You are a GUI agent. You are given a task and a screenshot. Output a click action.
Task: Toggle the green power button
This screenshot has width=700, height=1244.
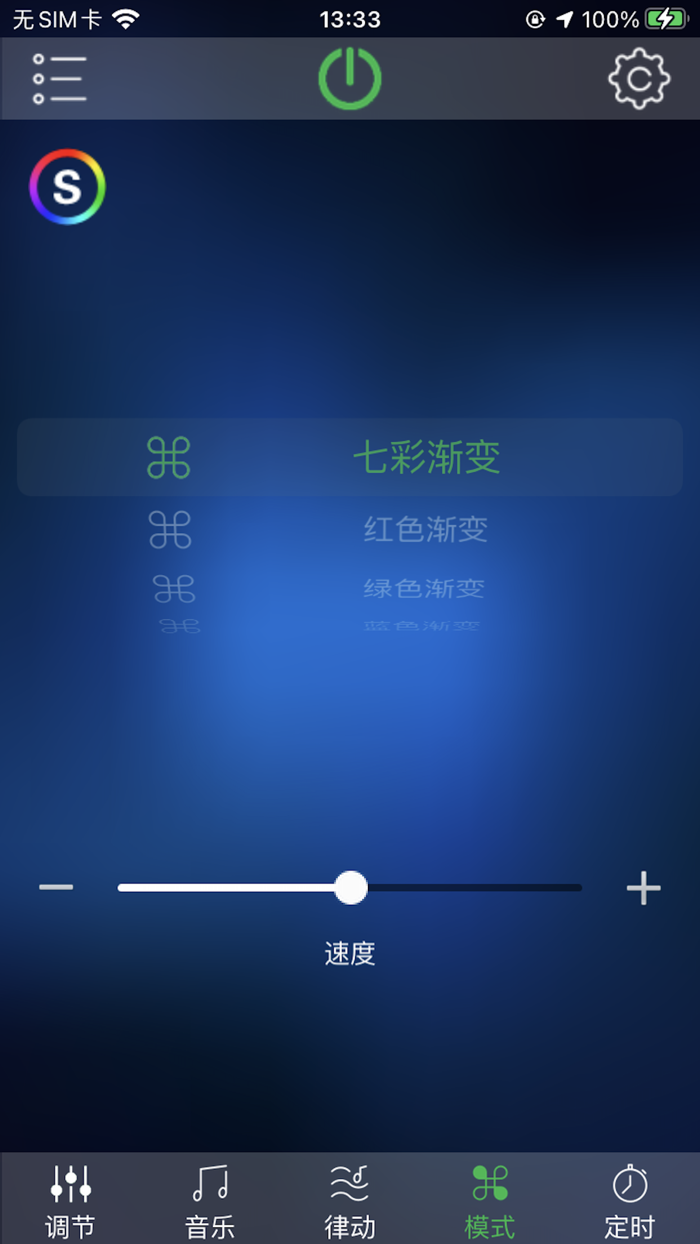tap(350, 78)
